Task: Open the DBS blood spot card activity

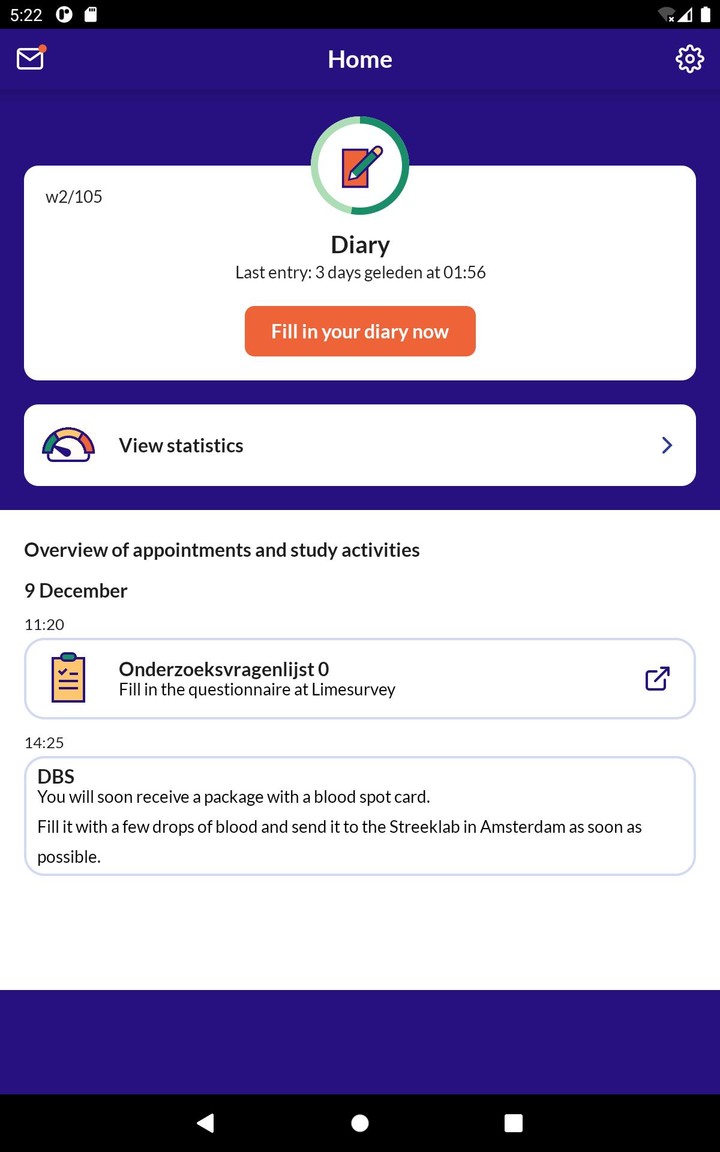Action: pos(360,816)
